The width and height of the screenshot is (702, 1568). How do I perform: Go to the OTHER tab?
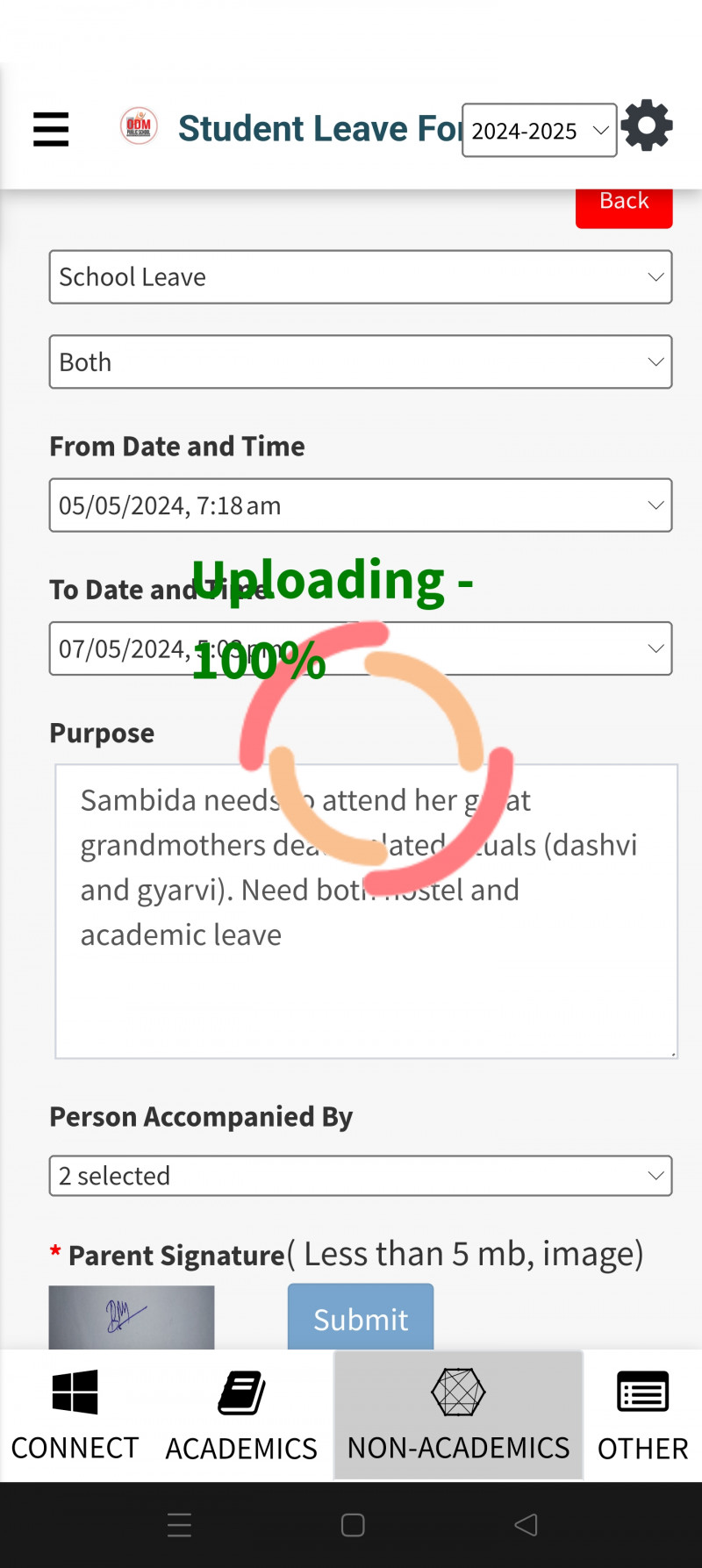click(642, 1414)
